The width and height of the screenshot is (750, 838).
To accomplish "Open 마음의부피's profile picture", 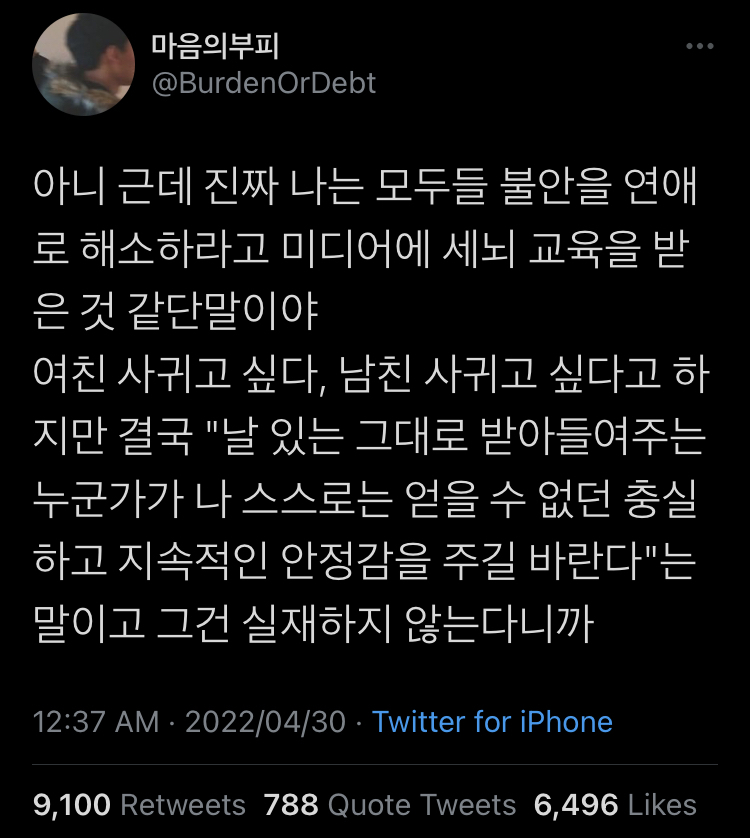I will pyautogui.click(x=83, y=64).
